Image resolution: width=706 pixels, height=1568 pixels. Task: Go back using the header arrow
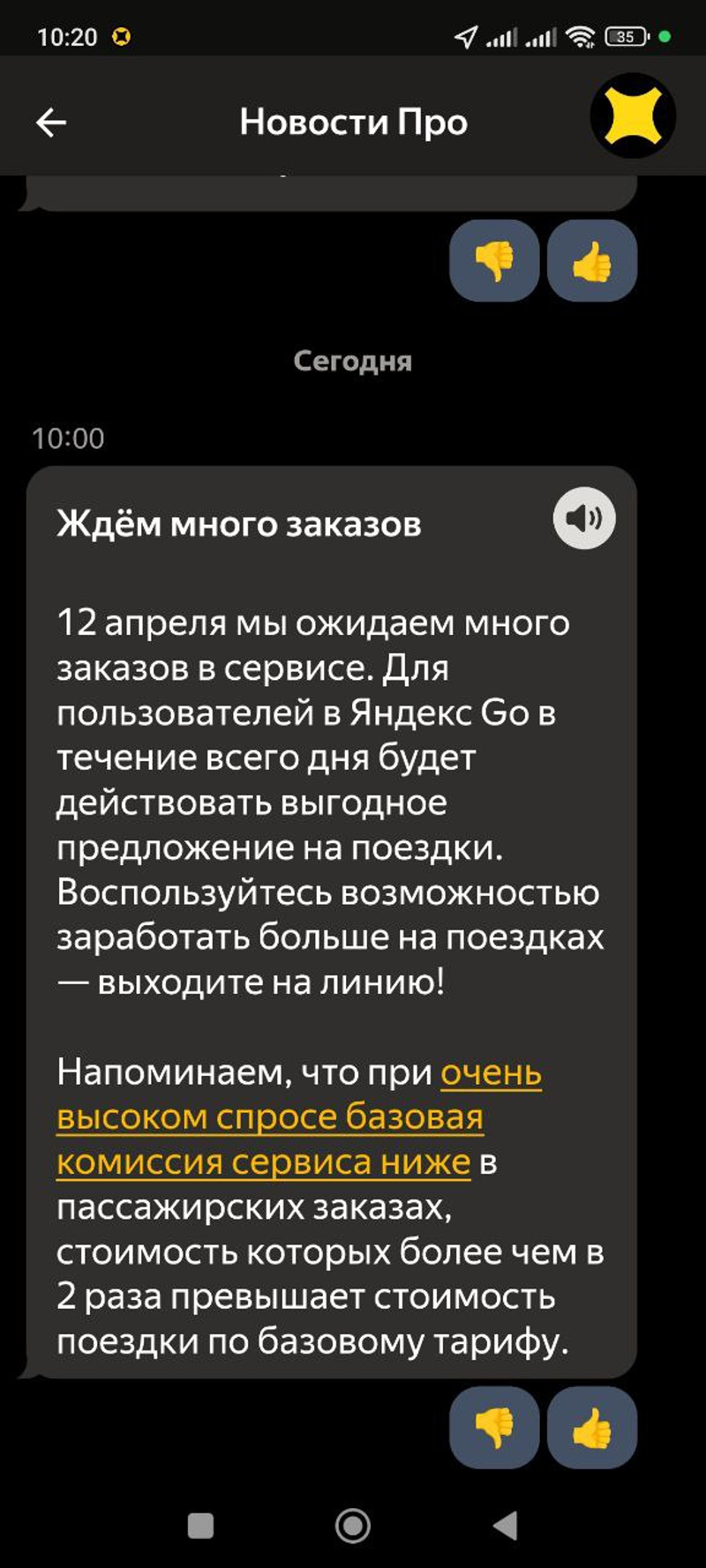[x=51, y=123]
